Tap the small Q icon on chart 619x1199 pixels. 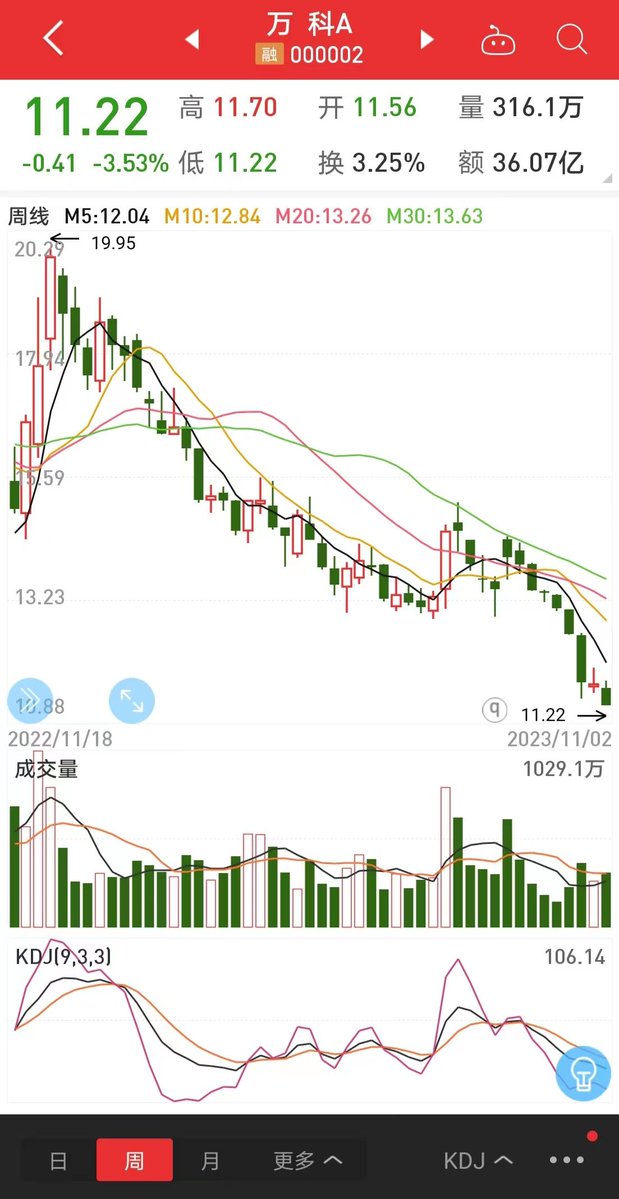(494, 709)
